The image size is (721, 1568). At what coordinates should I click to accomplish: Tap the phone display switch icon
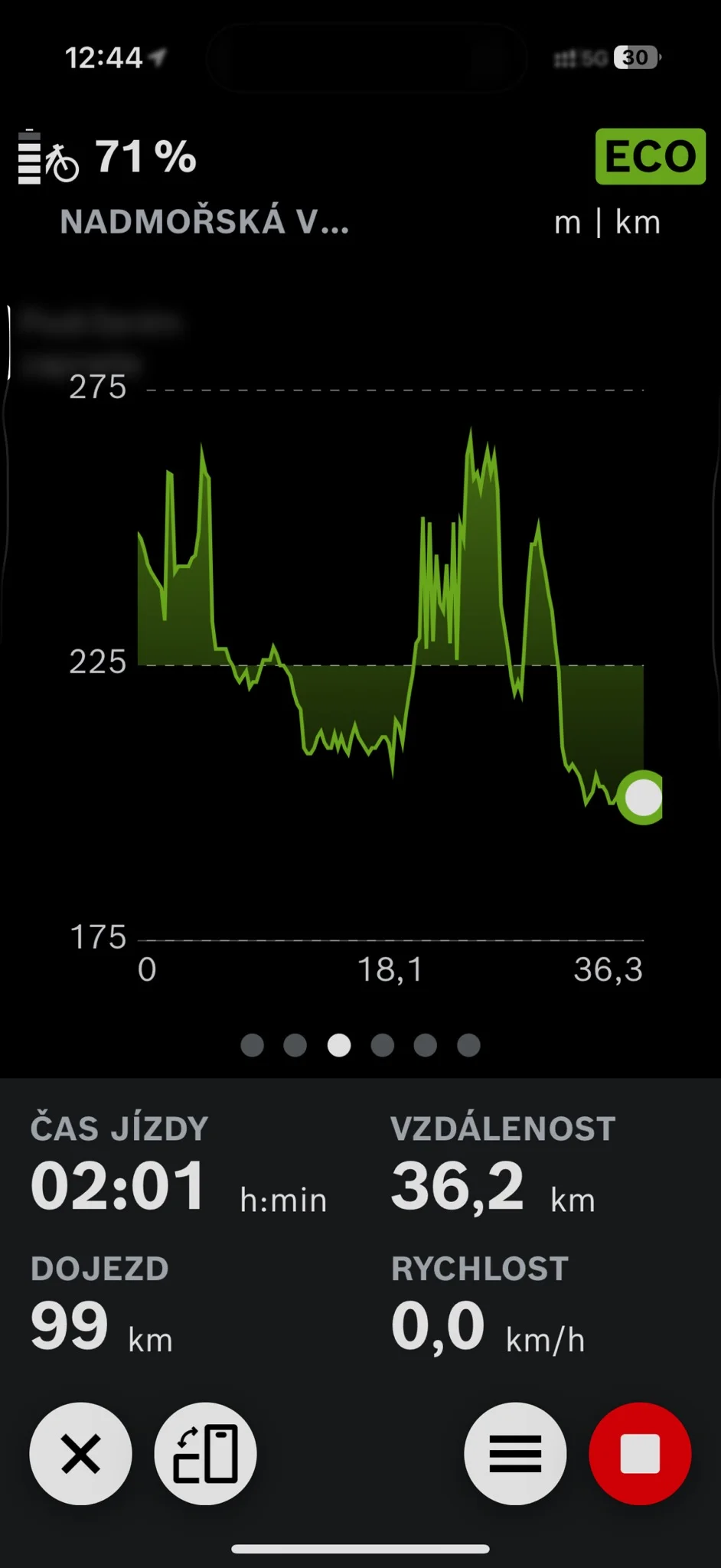[x=205, y=1453]
